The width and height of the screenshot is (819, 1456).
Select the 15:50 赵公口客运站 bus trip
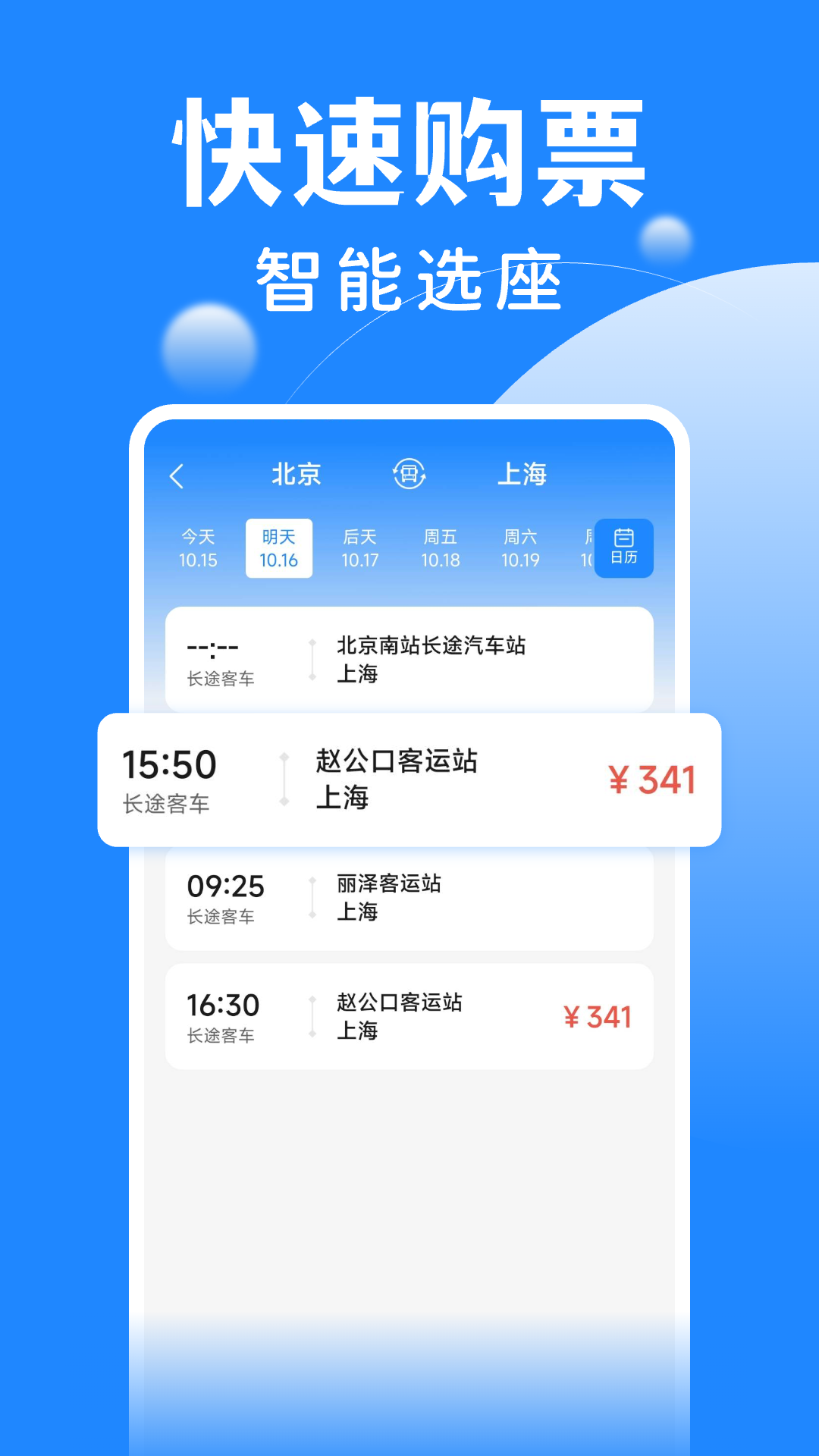(409, 777)
